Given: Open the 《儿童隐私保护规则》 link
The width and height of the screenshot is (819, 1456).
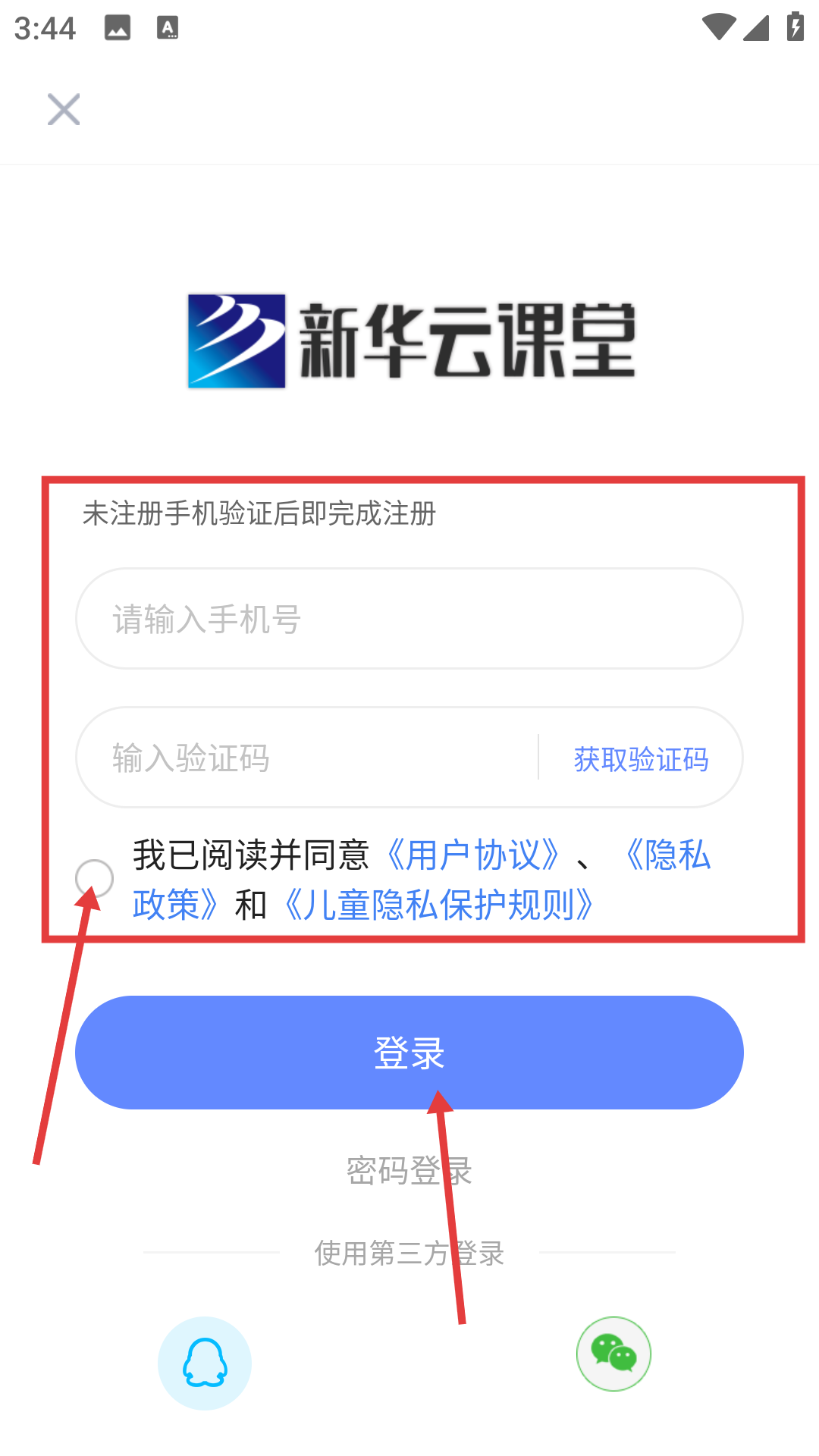Looking at the screenshot, I should coord(438,905).
